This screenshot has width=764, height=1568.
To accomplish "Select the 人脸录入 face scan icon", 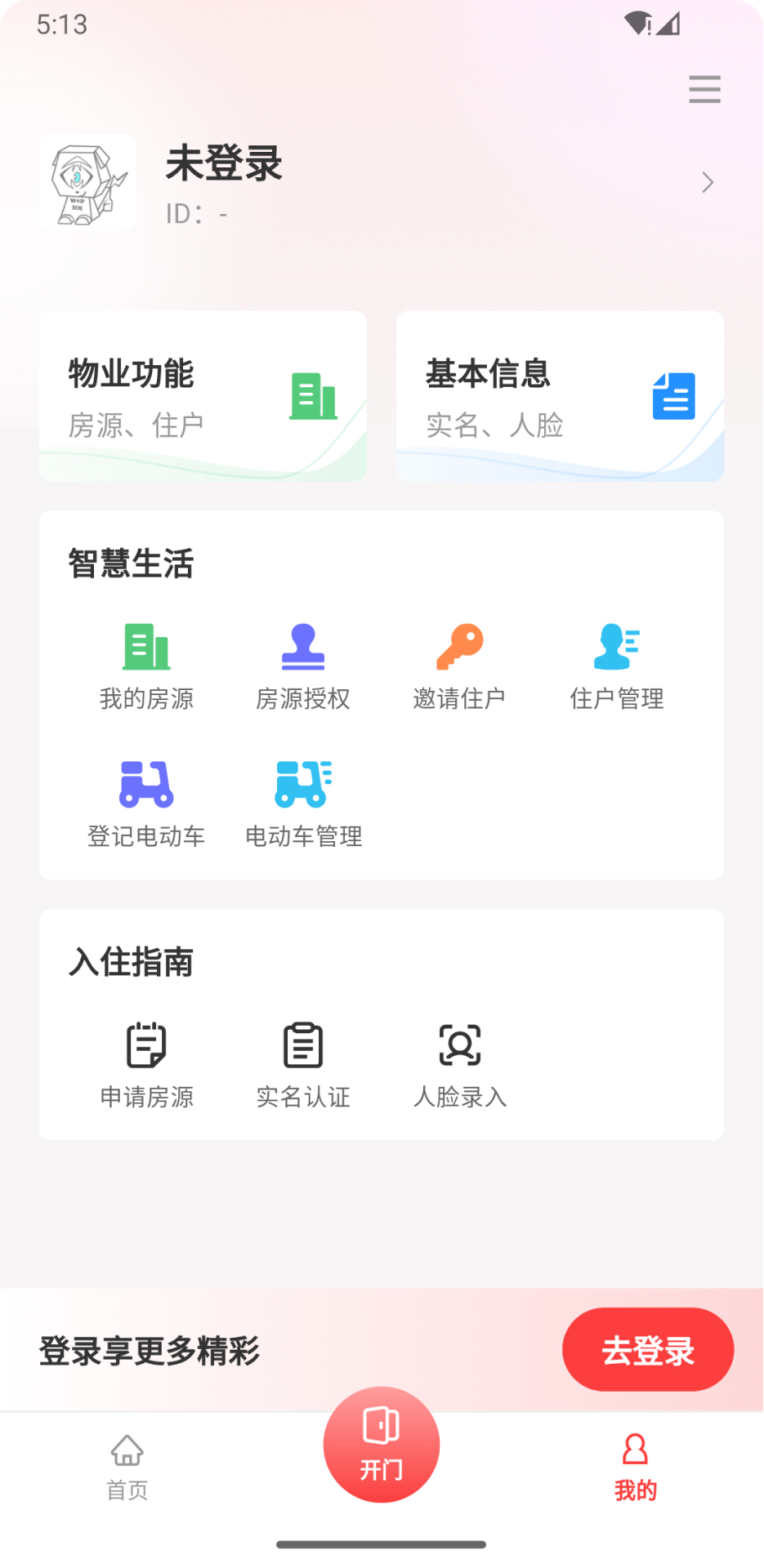I will click(x=460, y=1045).
